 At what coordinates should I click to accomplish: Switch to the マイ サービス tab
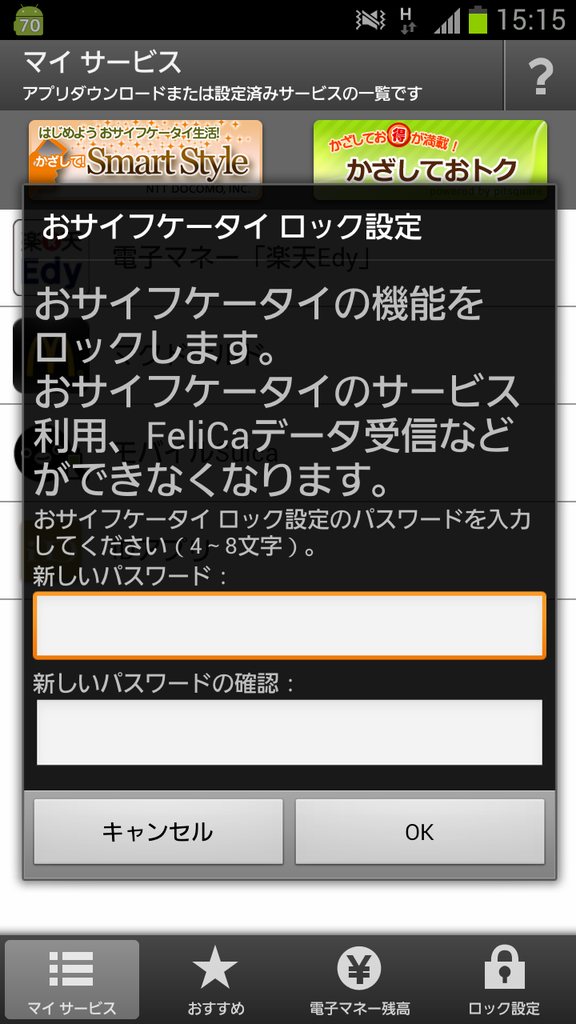pyautogui.click(x=72, y=979)
